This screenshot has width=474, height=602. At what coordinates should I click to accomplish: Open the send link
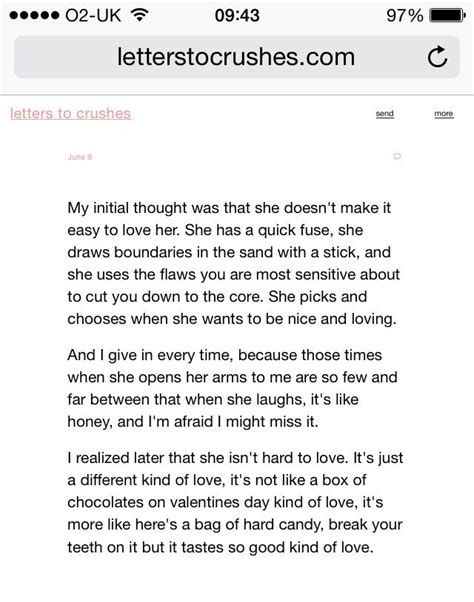pos(385,114)
